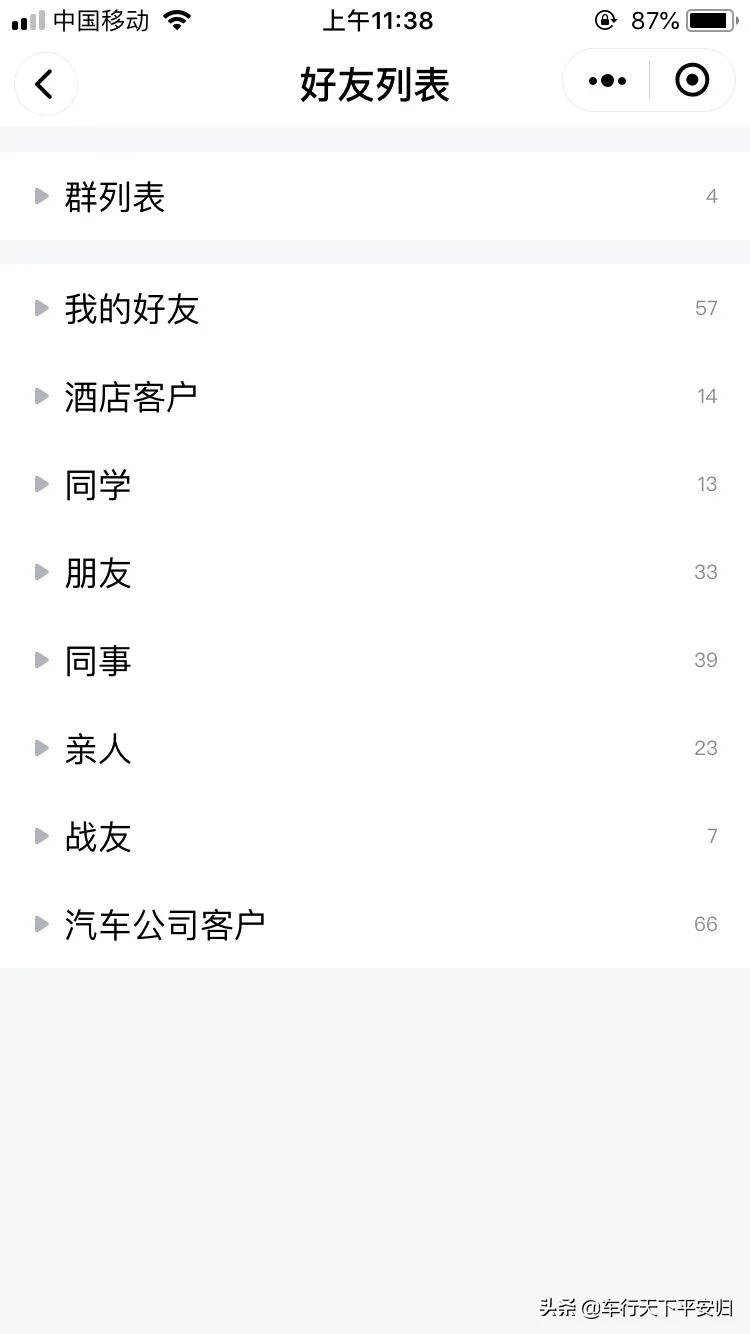Tap the count 57 beside 我的好友
The height and width of the screenshot is (1334, 750).
tap(705, 308)
